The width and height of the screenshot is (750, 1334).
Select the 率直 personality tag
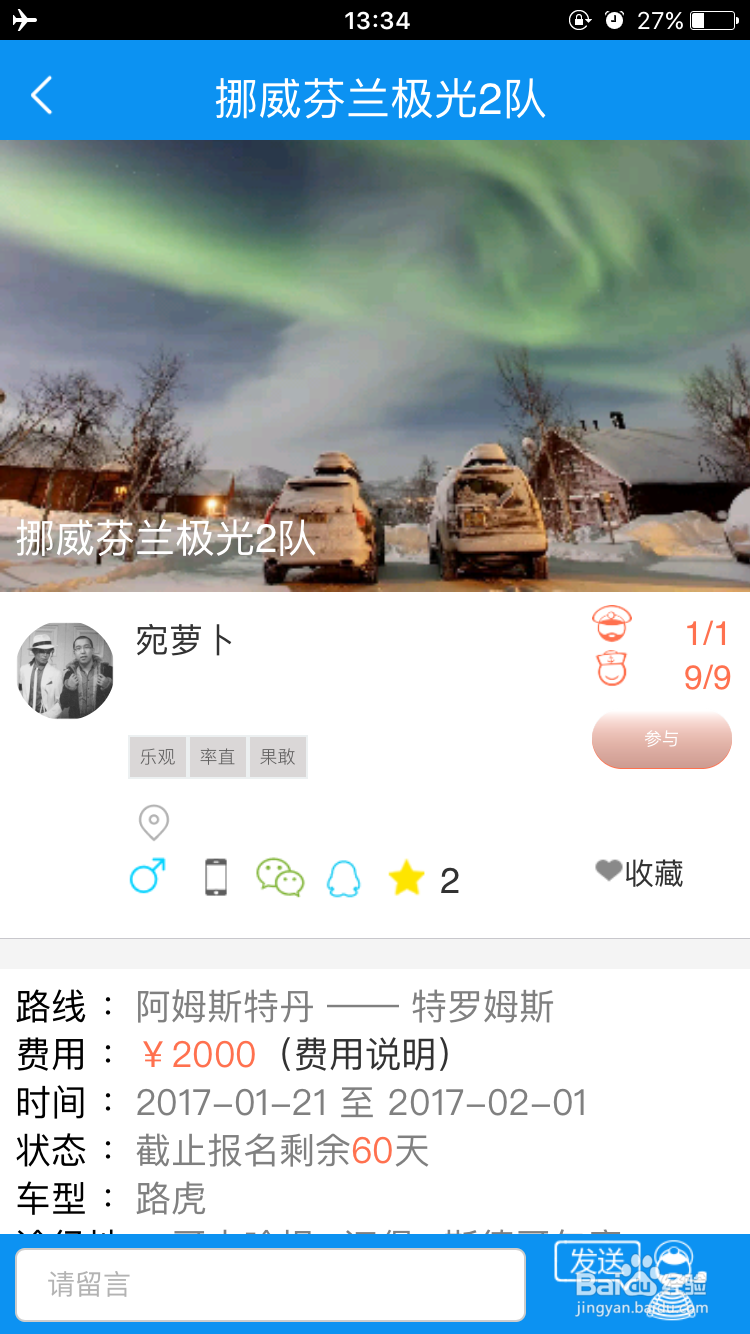pos(217,757)
